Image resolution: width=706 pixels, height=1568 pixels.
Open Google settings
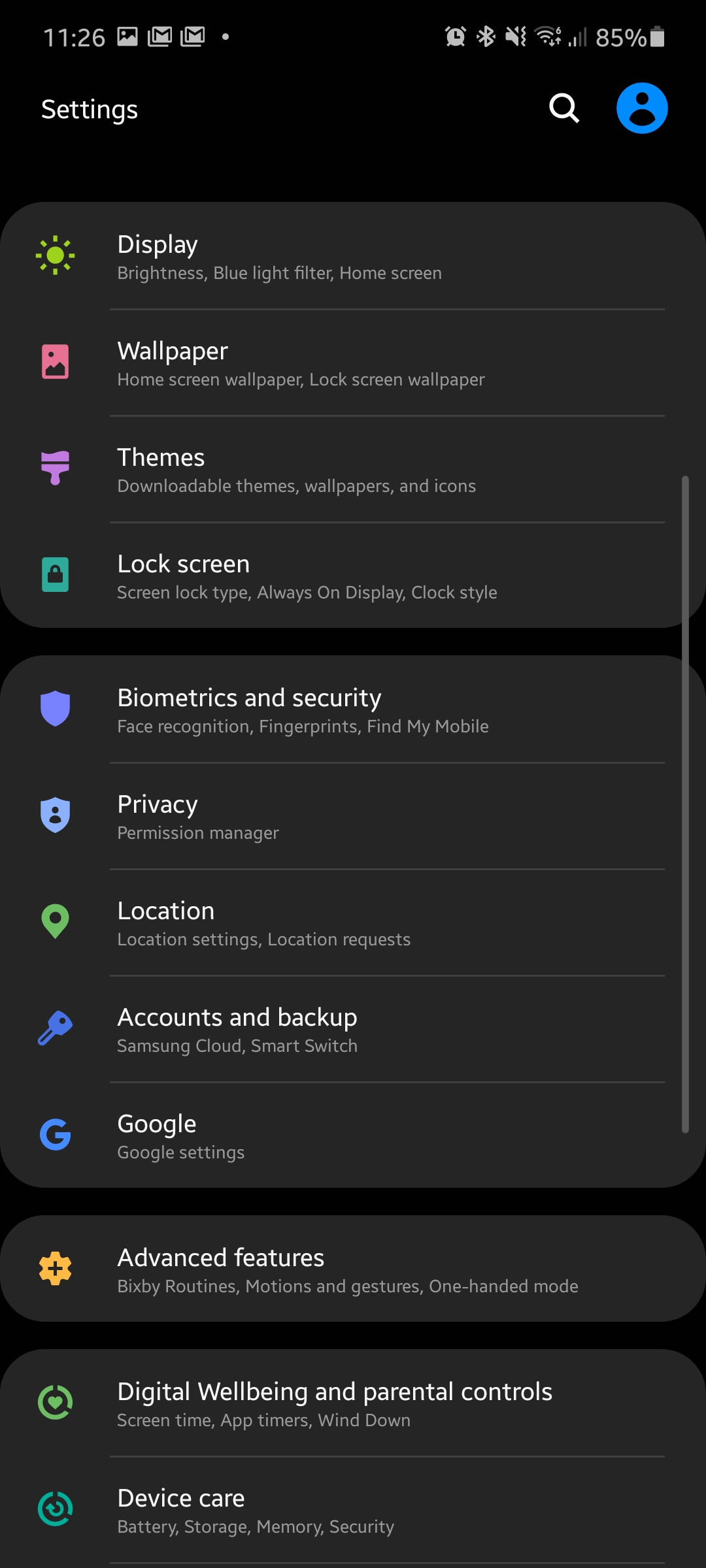coord(353,1136)
